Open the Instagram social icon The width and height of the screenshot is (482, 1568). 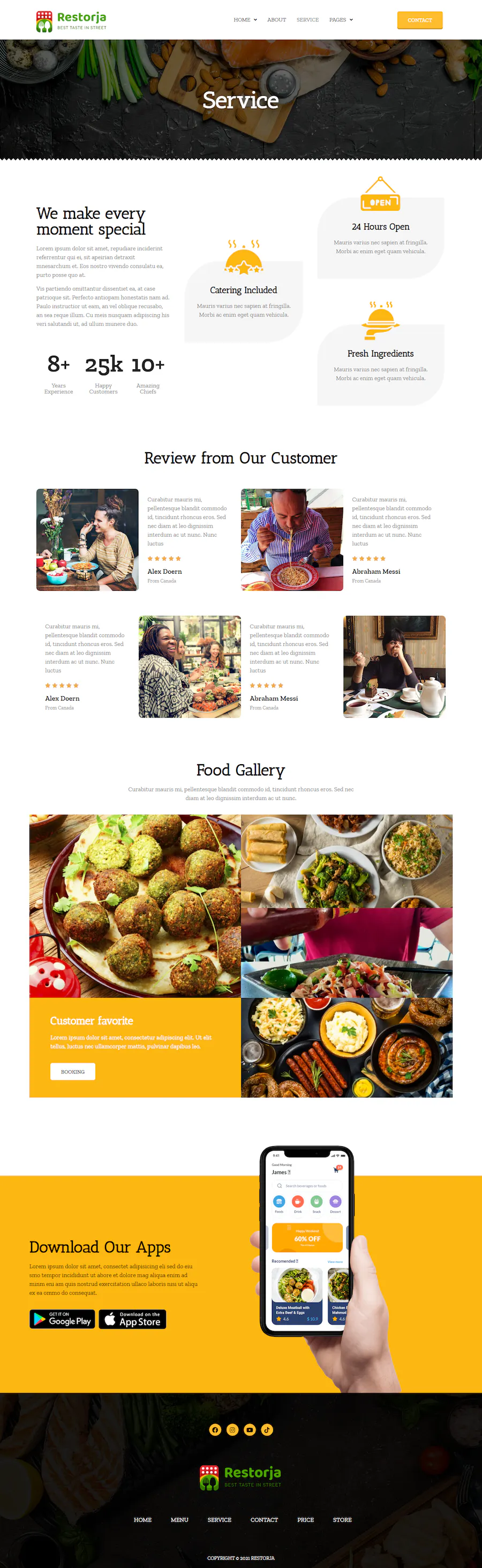coord(232,1430)
